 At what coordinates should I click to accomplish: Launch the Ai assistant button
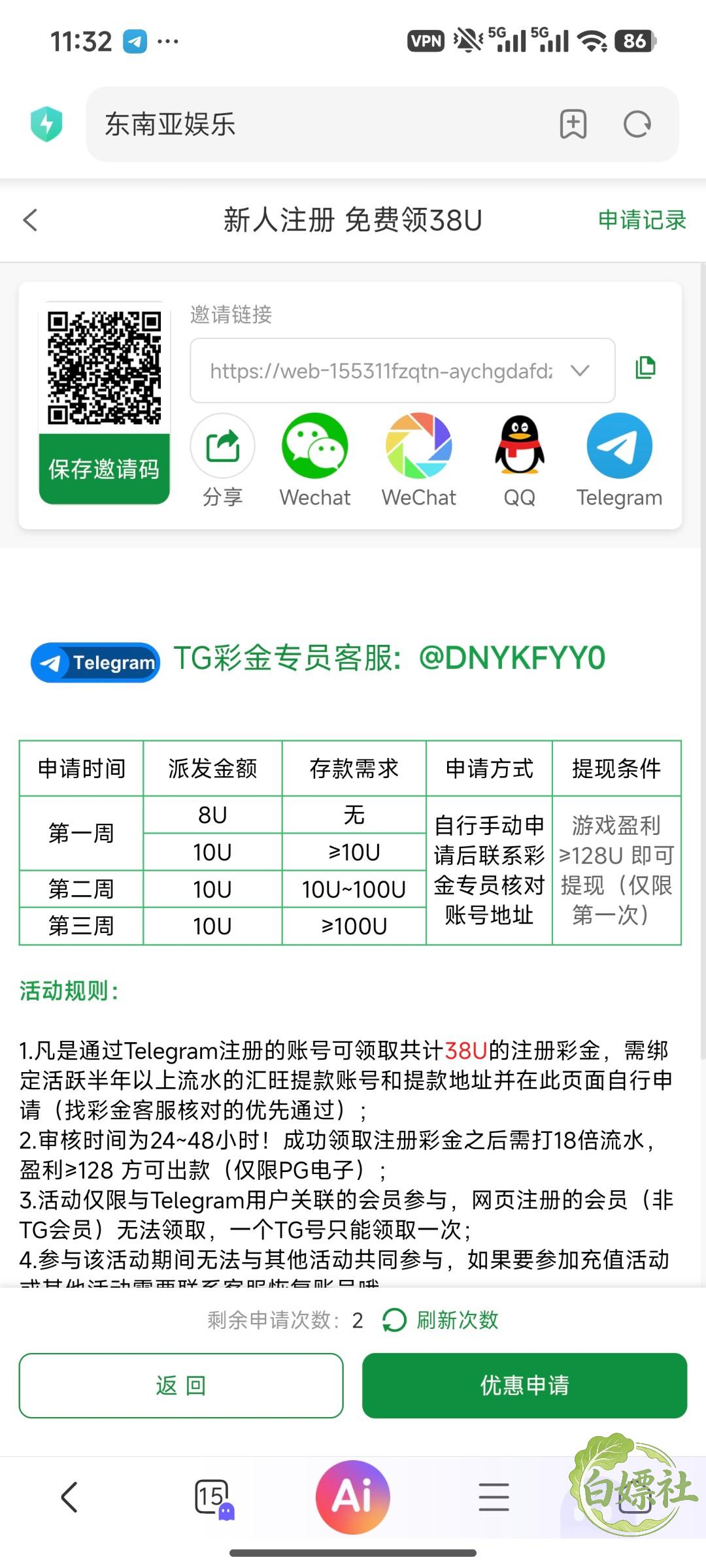tap(353, 1497)
